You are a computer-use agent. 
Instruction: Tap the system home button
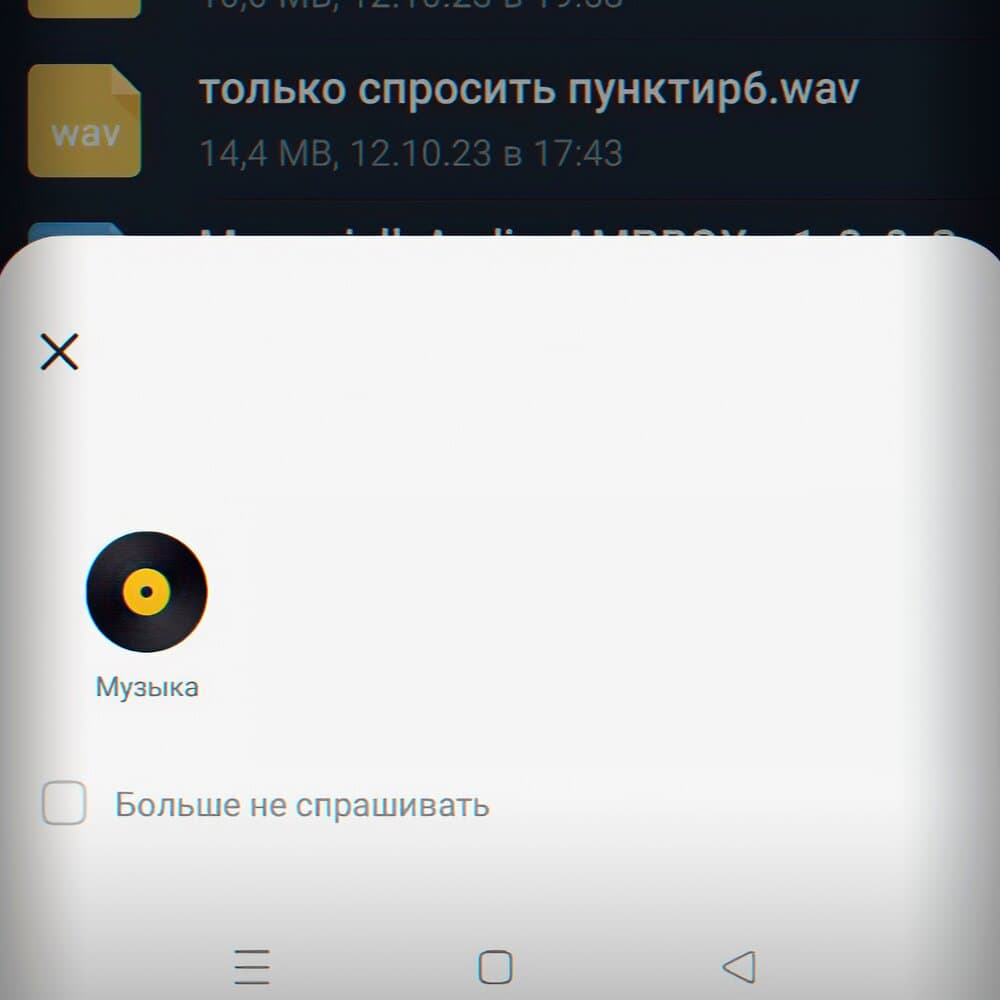(495, 967)
